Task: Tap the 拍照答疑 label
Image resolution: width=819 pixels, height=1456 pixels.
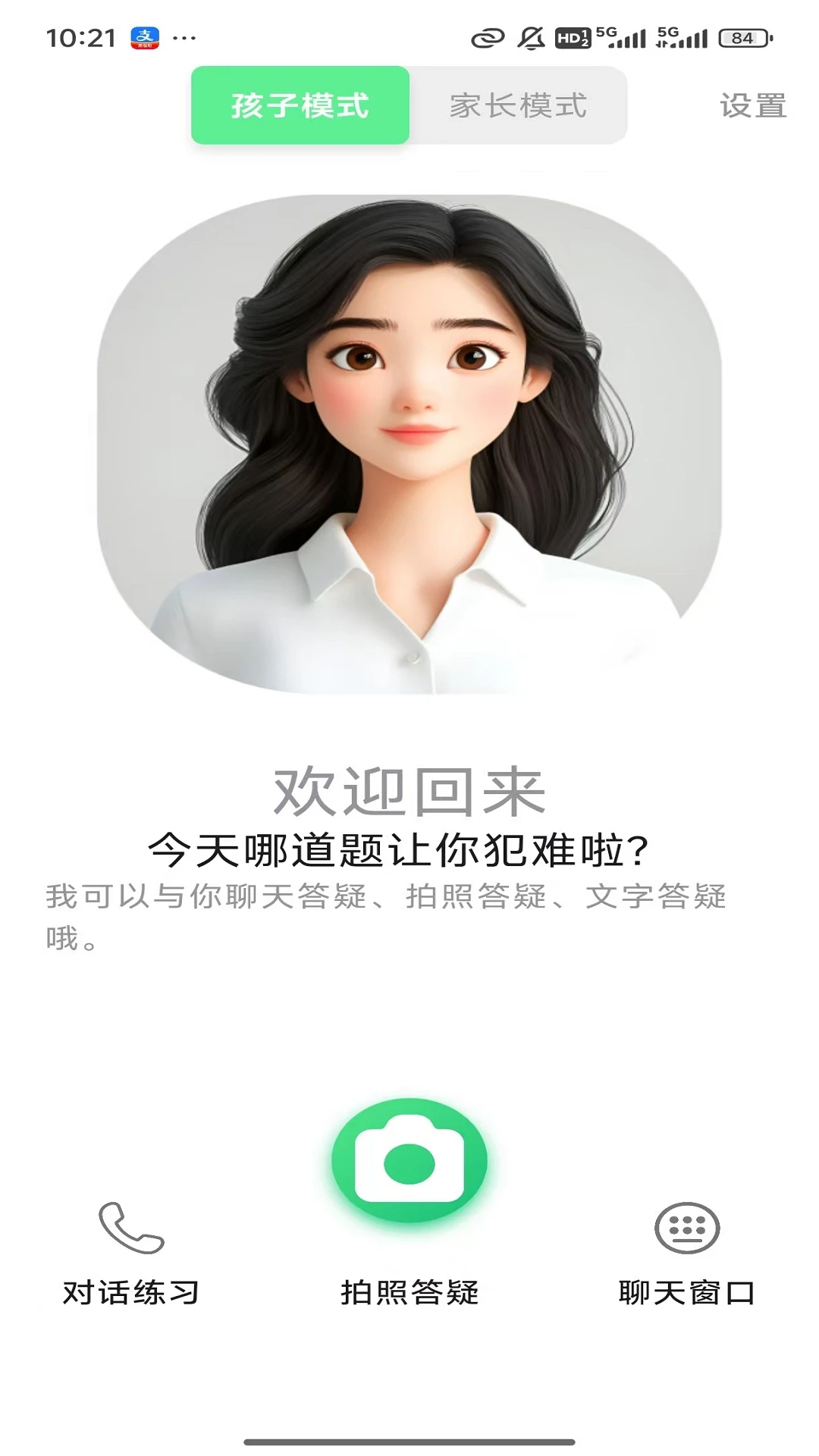Action: click(x=409, y=1288)
